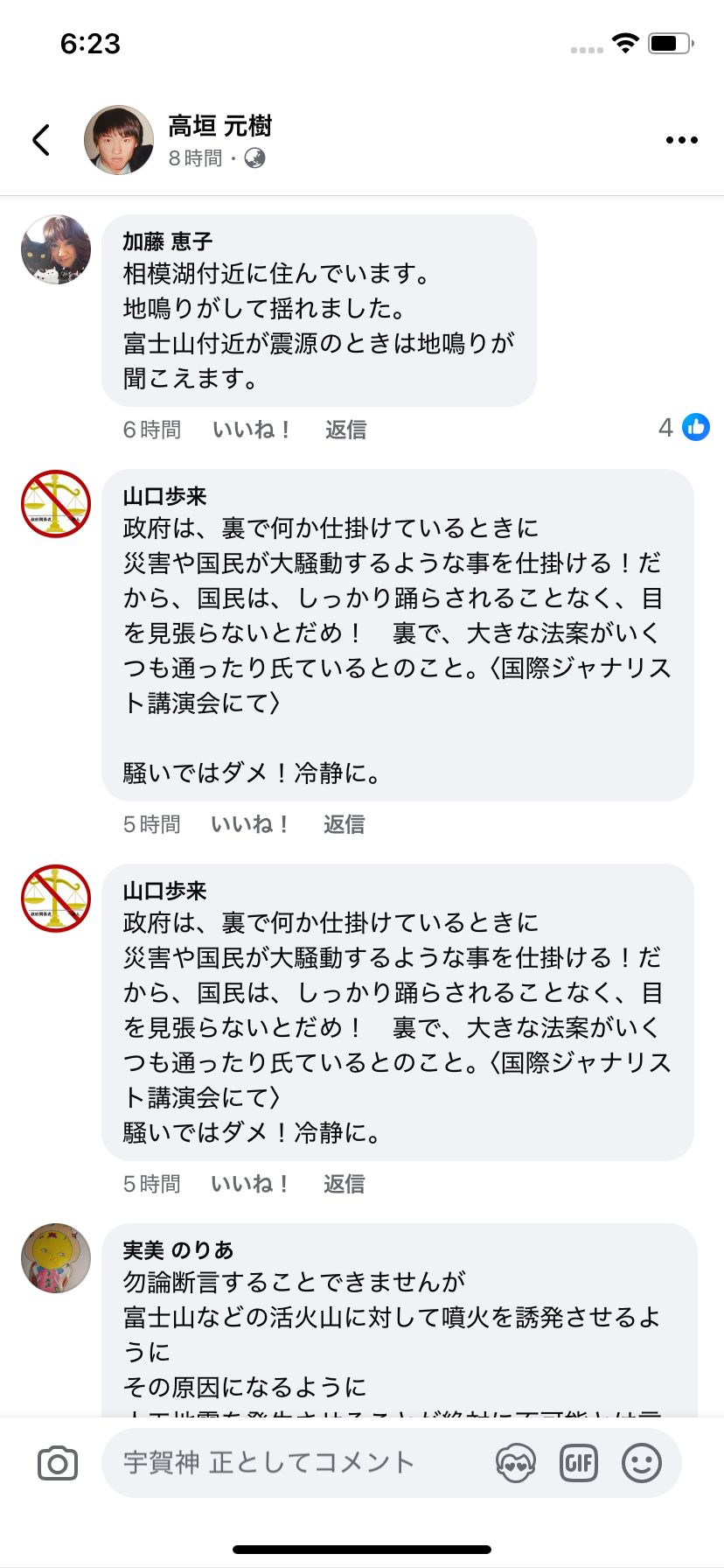Go back with the back arrow
The height and width of the screenshot is (1568, 724).
click(x=41, y=140)
